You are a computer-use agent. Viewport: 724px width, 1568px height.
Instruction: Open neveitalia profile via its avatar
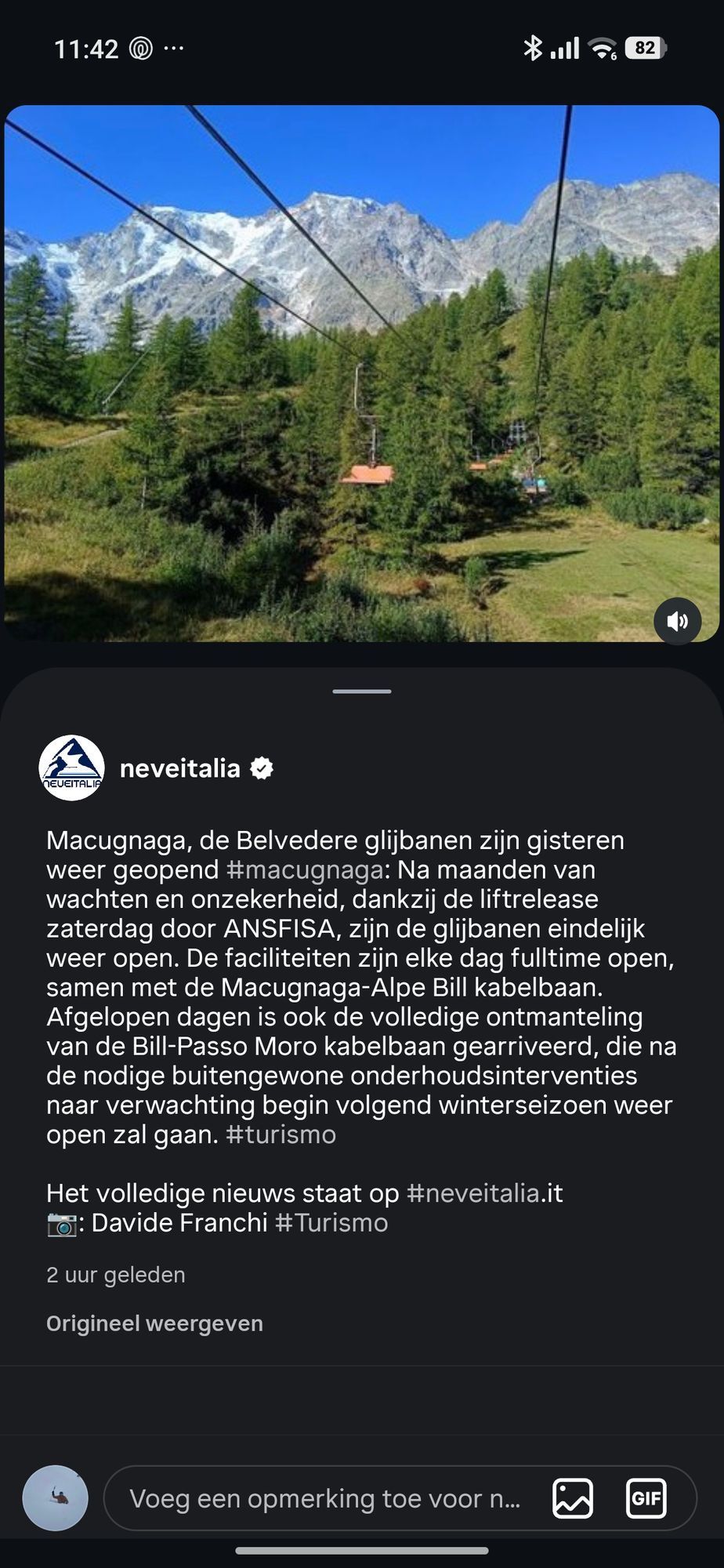pos(71,768)
